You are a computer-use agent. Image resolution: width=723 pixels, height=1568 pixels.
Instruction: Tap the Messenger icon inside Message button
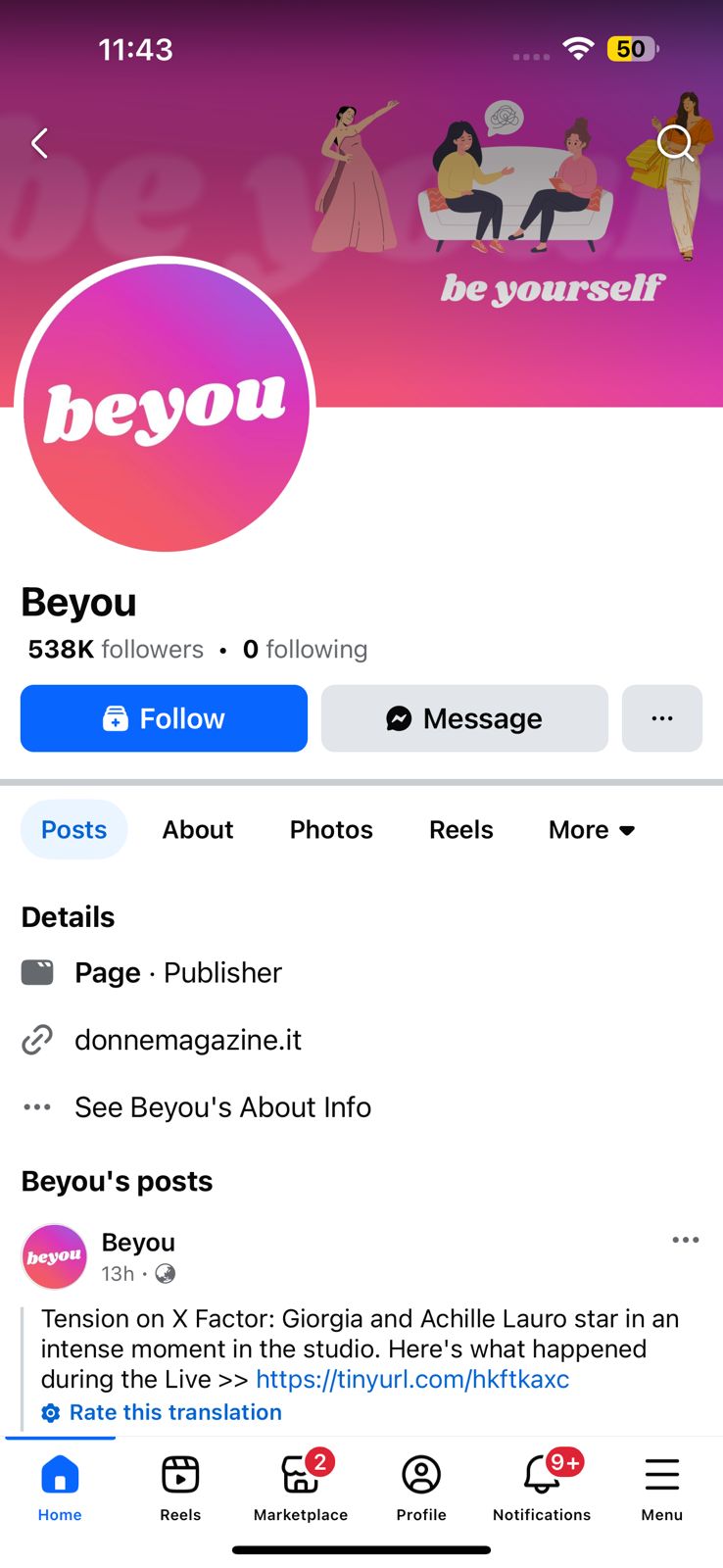click(398, 718)
